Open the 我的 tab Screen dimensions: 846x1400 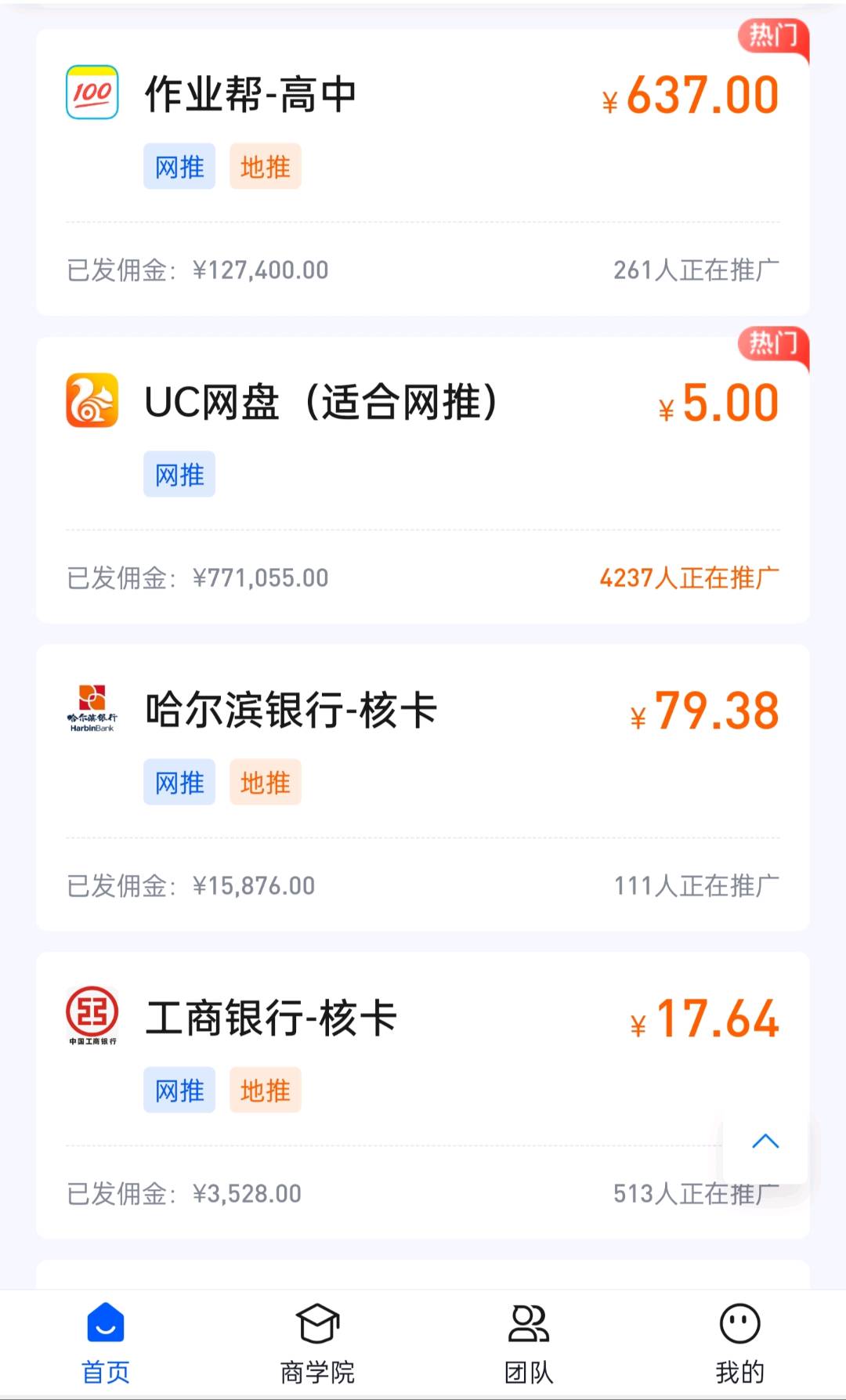739,1344
